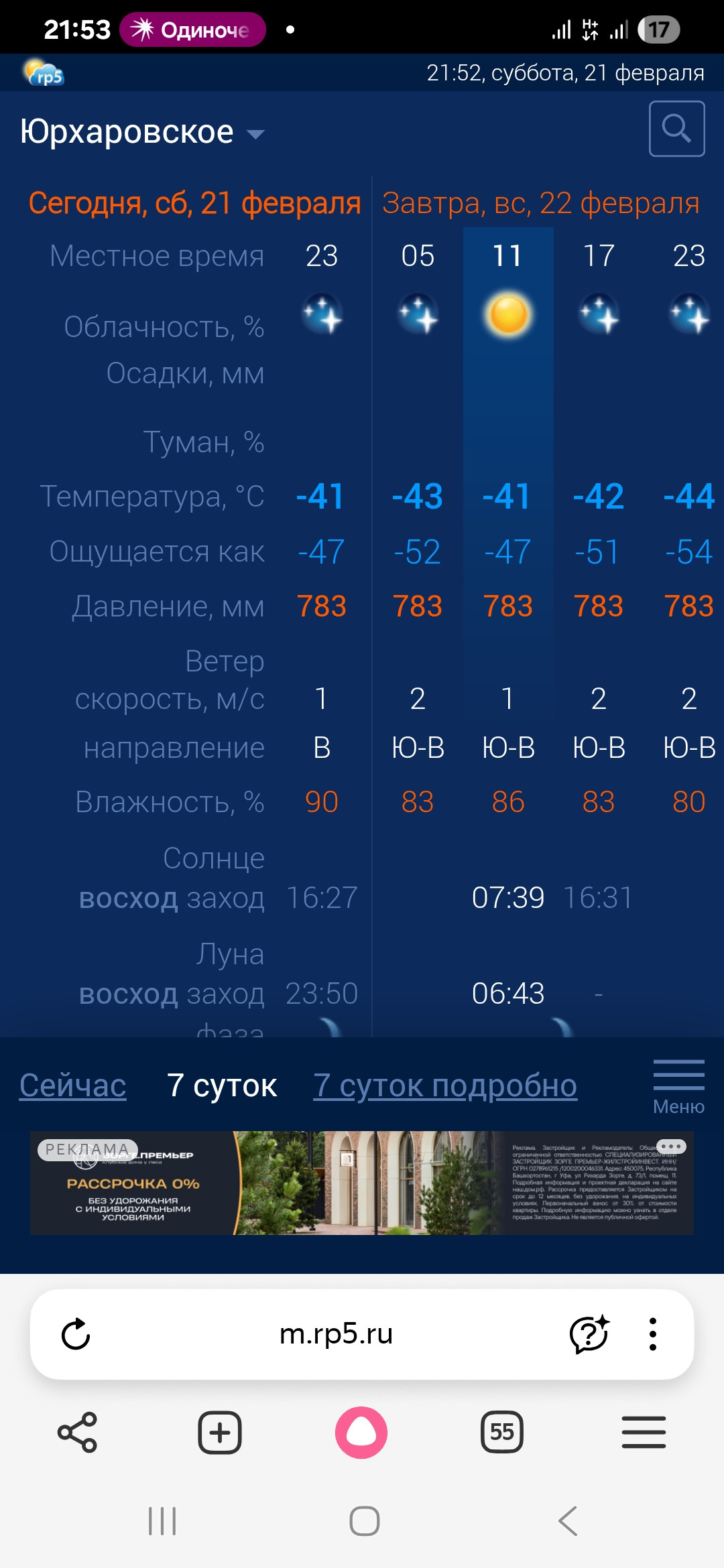
Task: Go back using system navigation
Action: [568, 1521]
